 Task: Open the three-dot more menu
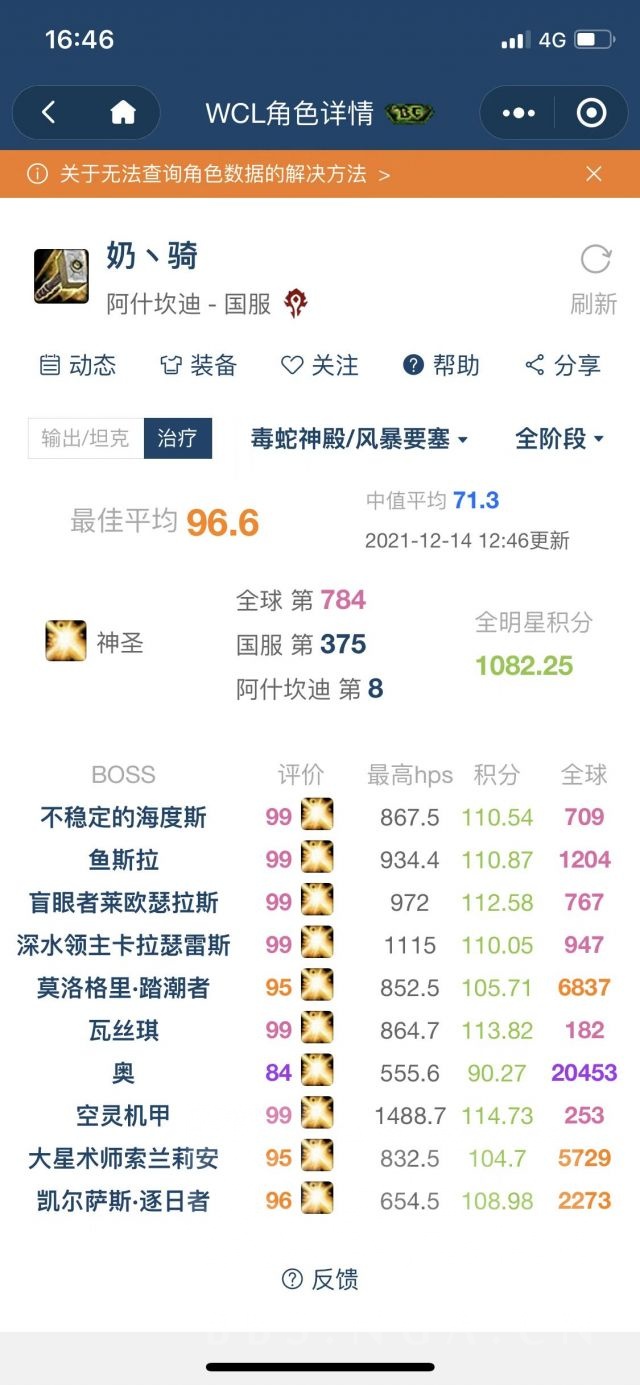pos(518,113)
